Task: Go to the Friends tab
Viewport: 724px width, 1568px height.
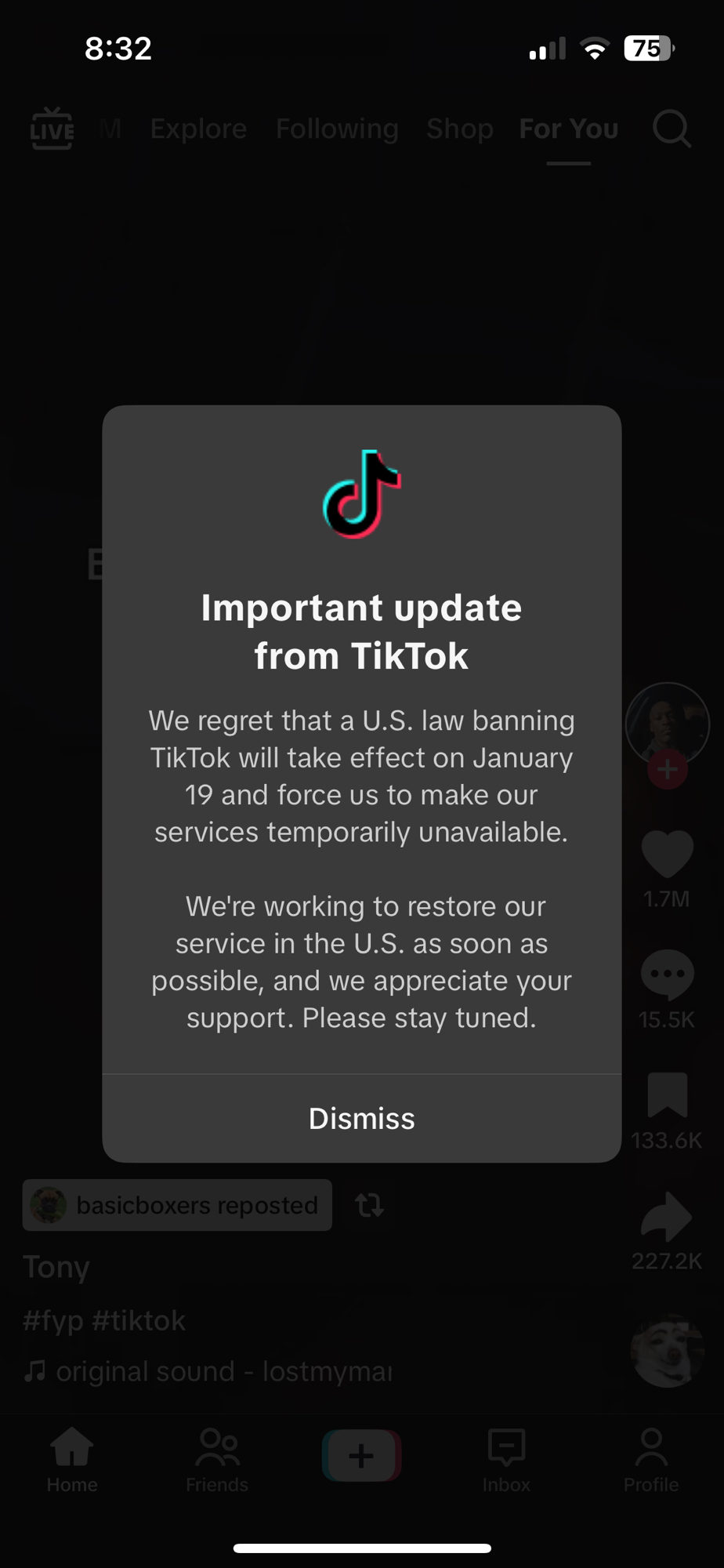Action: point(217,1460)
